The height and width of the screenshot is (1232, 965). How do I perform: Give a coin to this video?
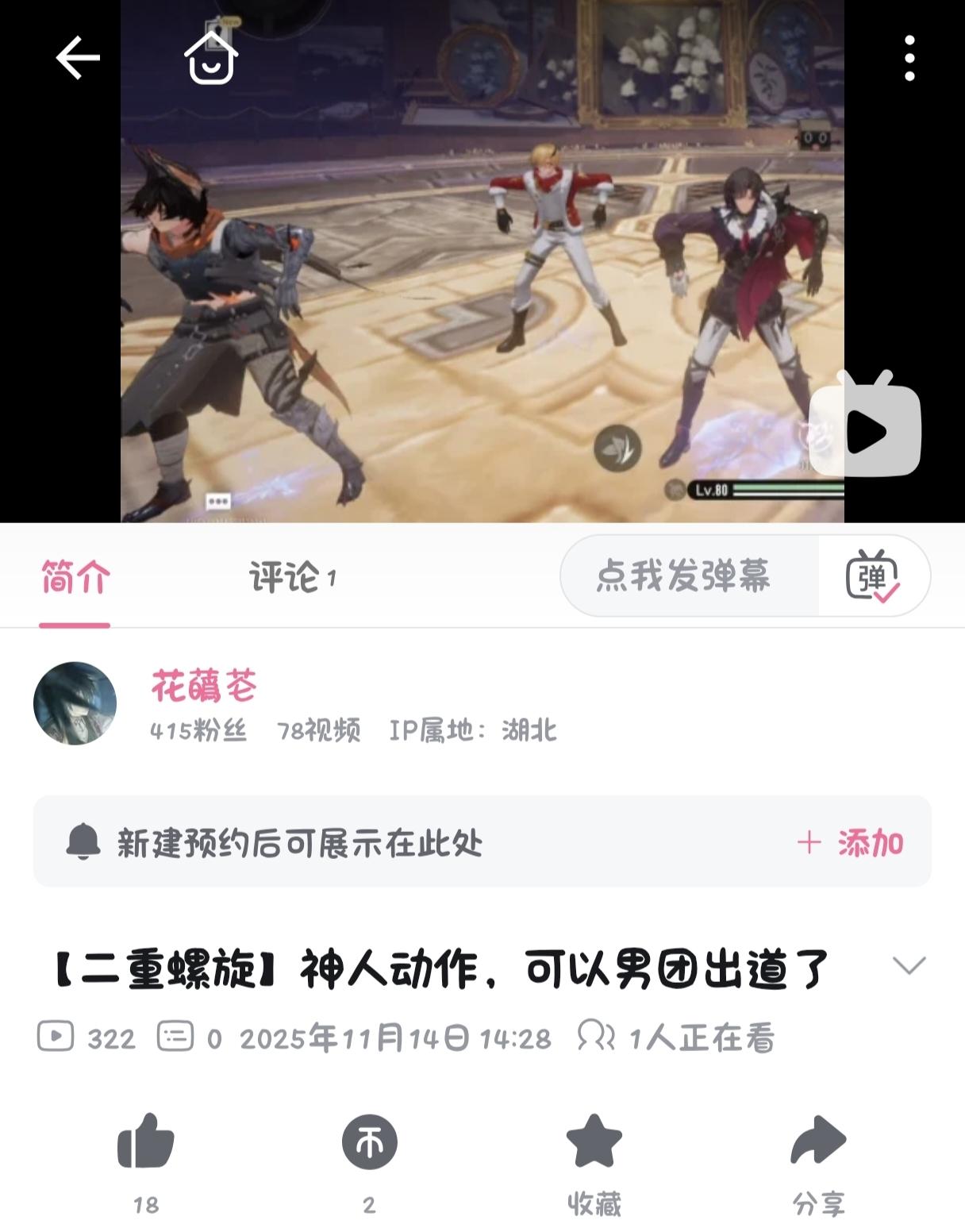[369, 1143]
